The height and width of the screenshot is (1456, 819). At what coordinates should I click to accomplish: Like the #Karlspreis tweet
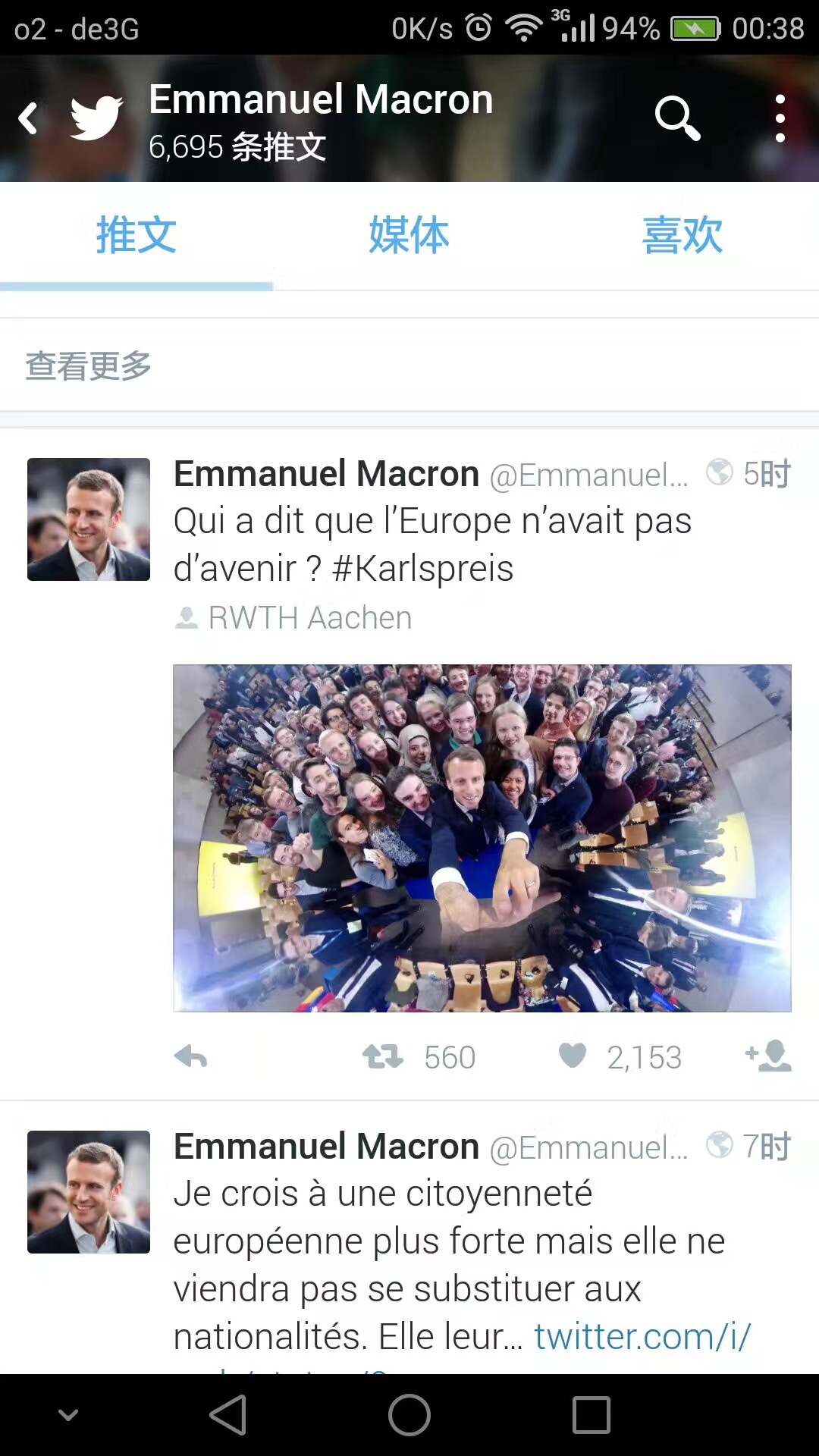tap(573, 1056)
